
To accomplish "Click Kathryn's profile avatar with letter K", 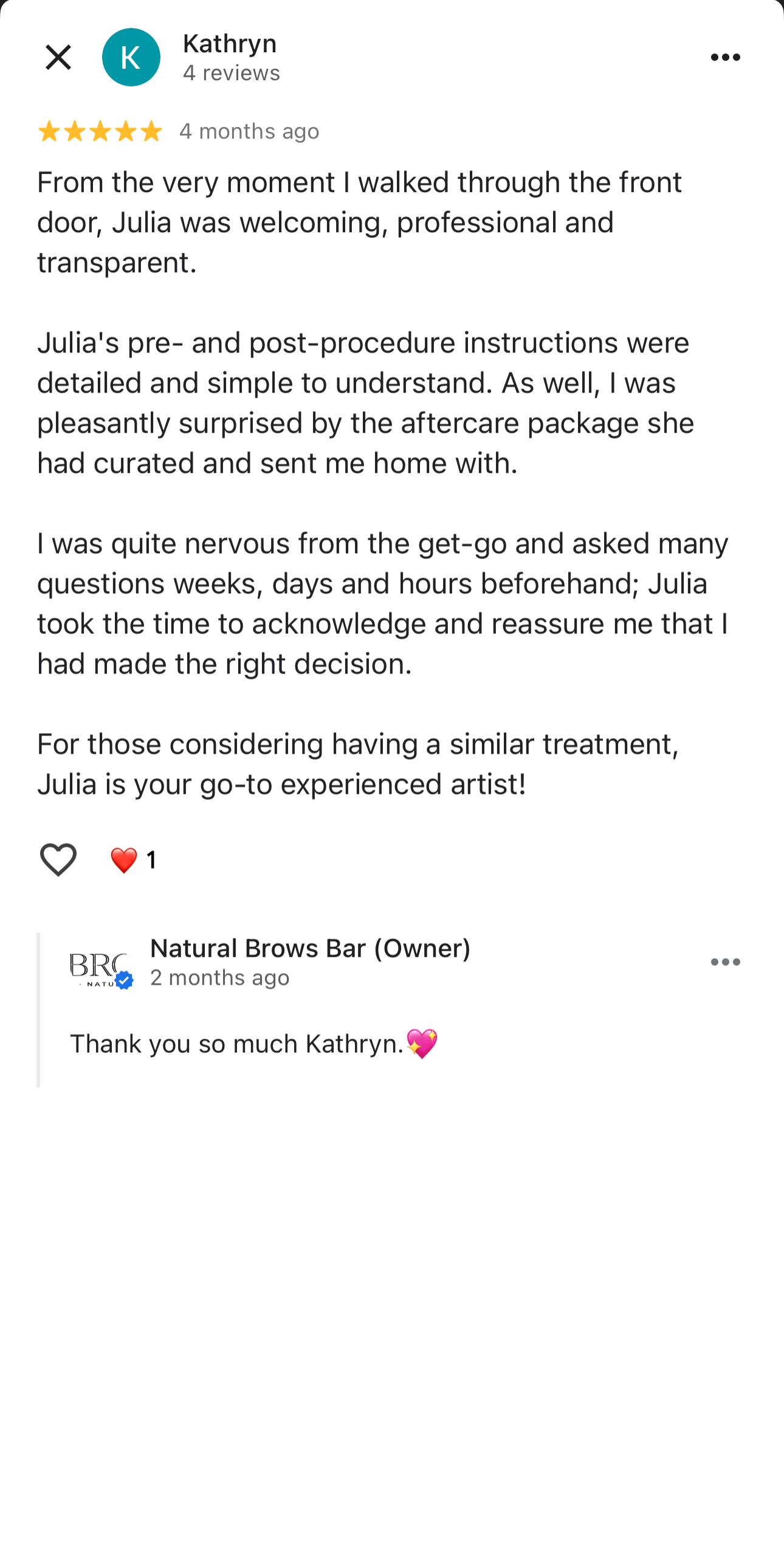I will coord(129,57).
